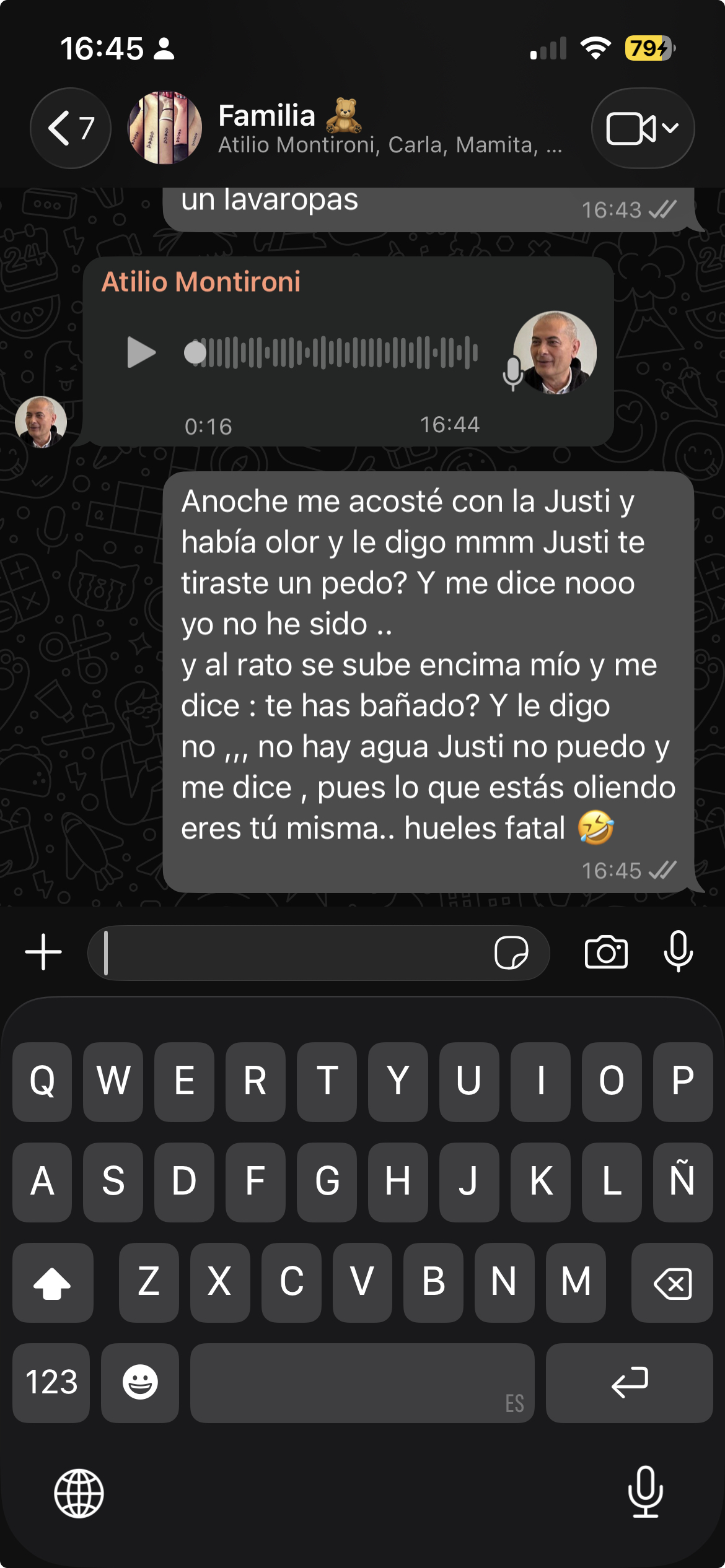The width and height of the screenshot is (725, 1568).
Task: Play Atilio Montironi's voice message
Action: (x=141, y=352)
